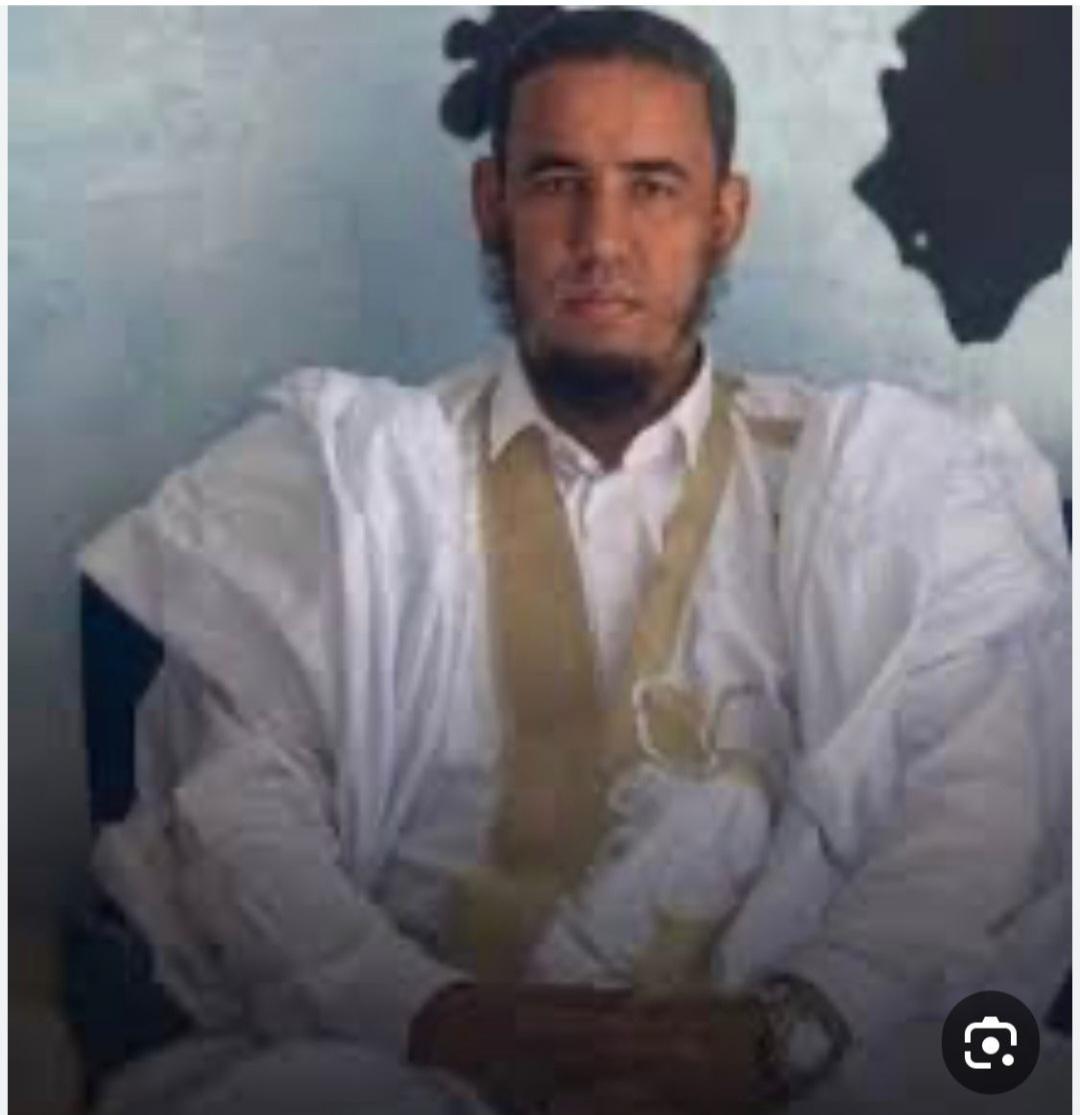
Task: Search this image with Google Lens
Action: [990, 1044]
